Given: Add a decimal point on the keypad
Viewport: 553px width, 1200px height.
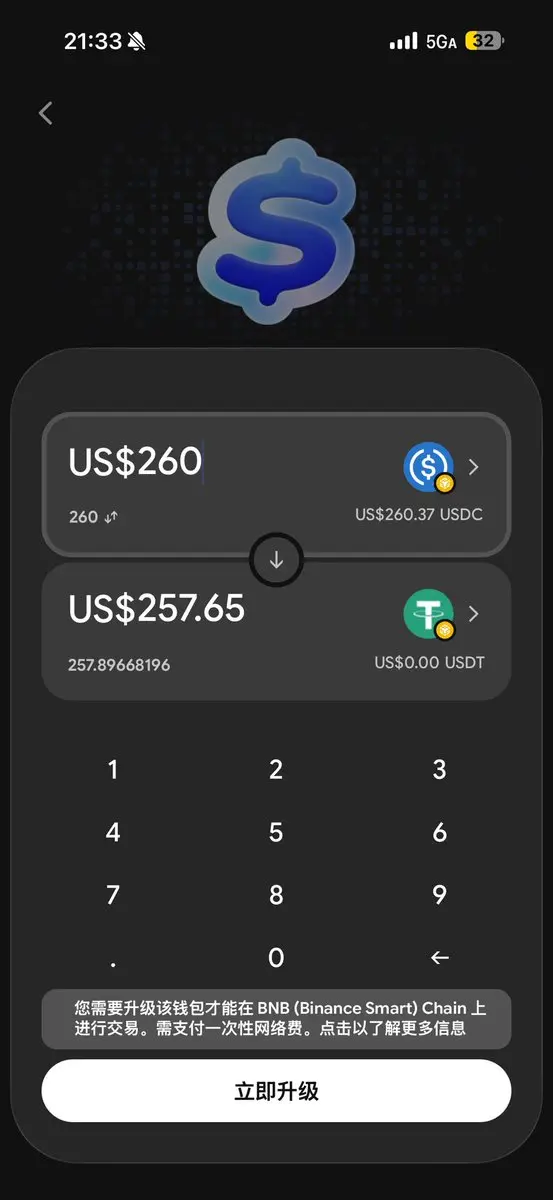Looking at the screenshot, I should pyautogui.click(x=113, y=958).
